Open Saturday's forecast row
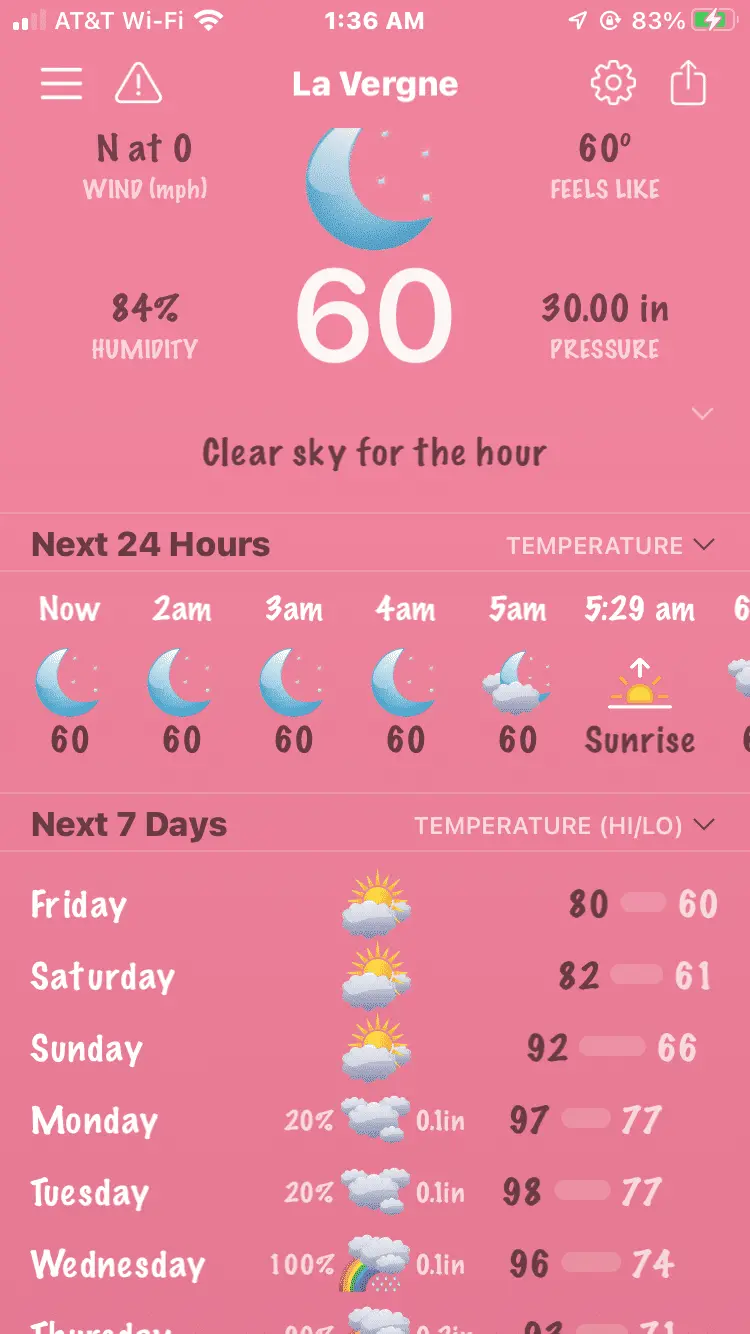 coord(375,977)
